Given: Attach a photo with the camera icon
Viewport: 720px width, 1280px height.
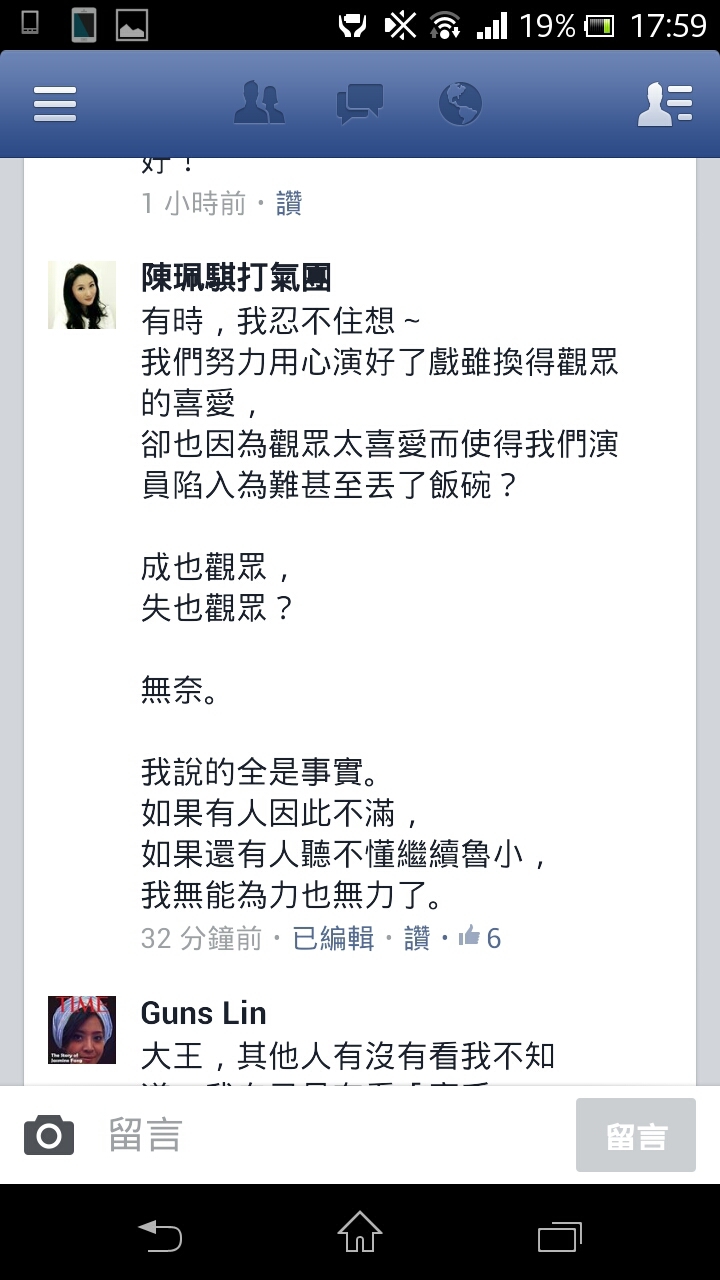Looking at the screenshot, I should (x=49, y=1136).
